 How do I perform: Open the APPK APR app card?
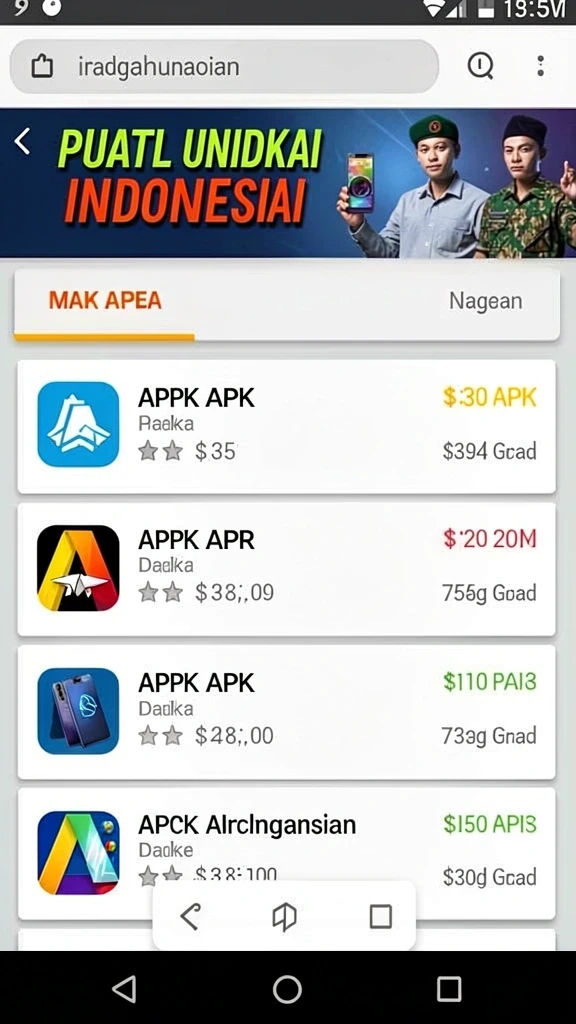287,568
